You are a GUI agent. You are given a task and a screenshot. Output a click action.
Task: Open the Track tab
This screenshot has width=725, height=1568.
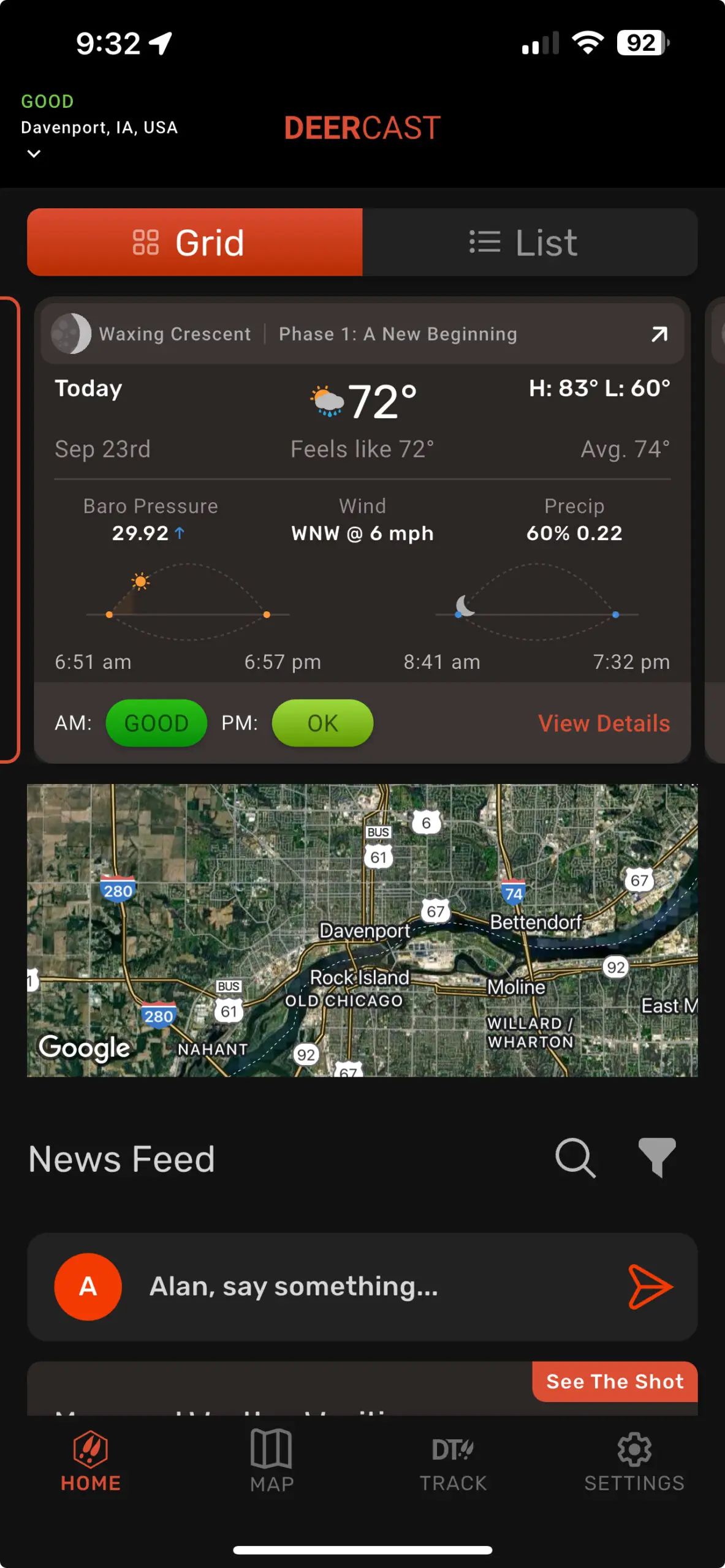pos(453,1461)
